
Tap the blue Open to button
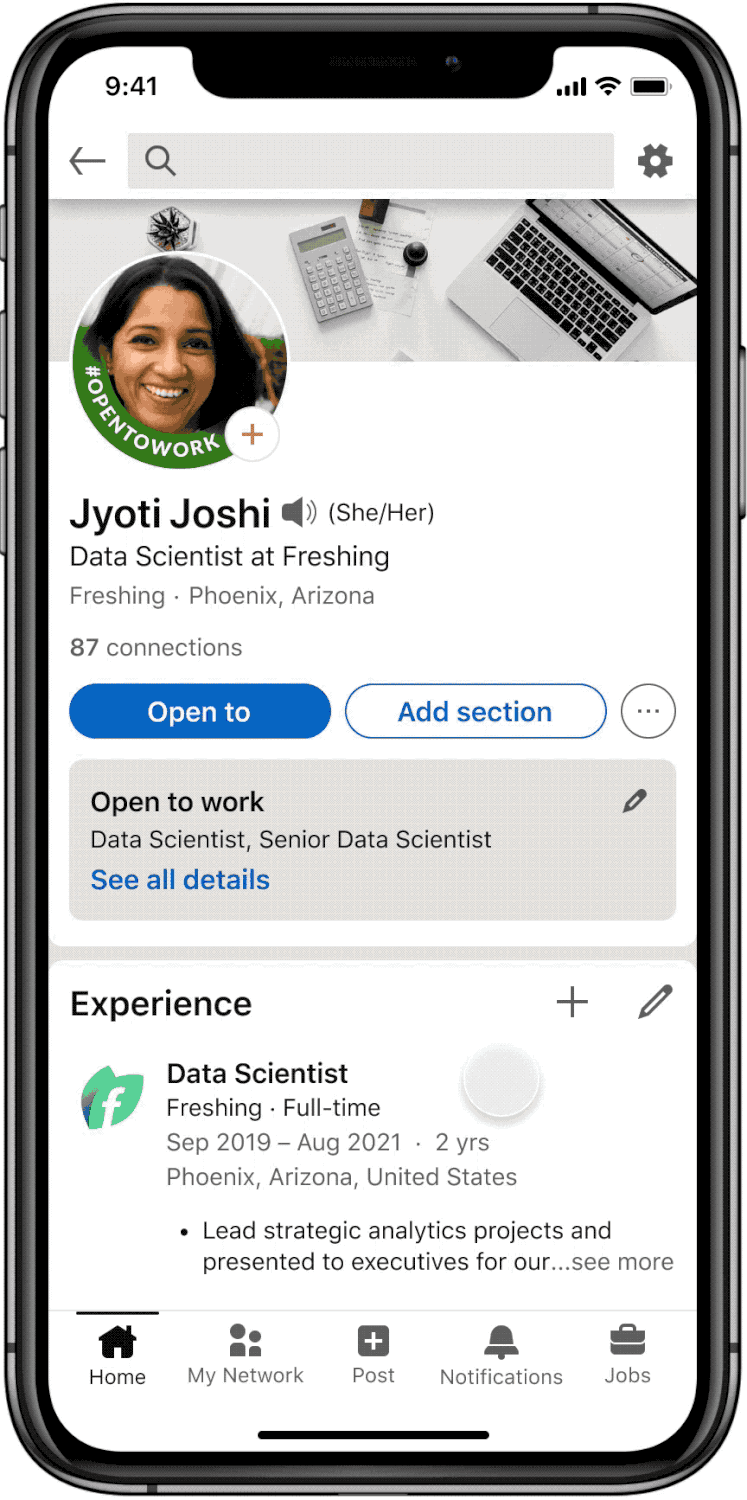pos(200,712)
